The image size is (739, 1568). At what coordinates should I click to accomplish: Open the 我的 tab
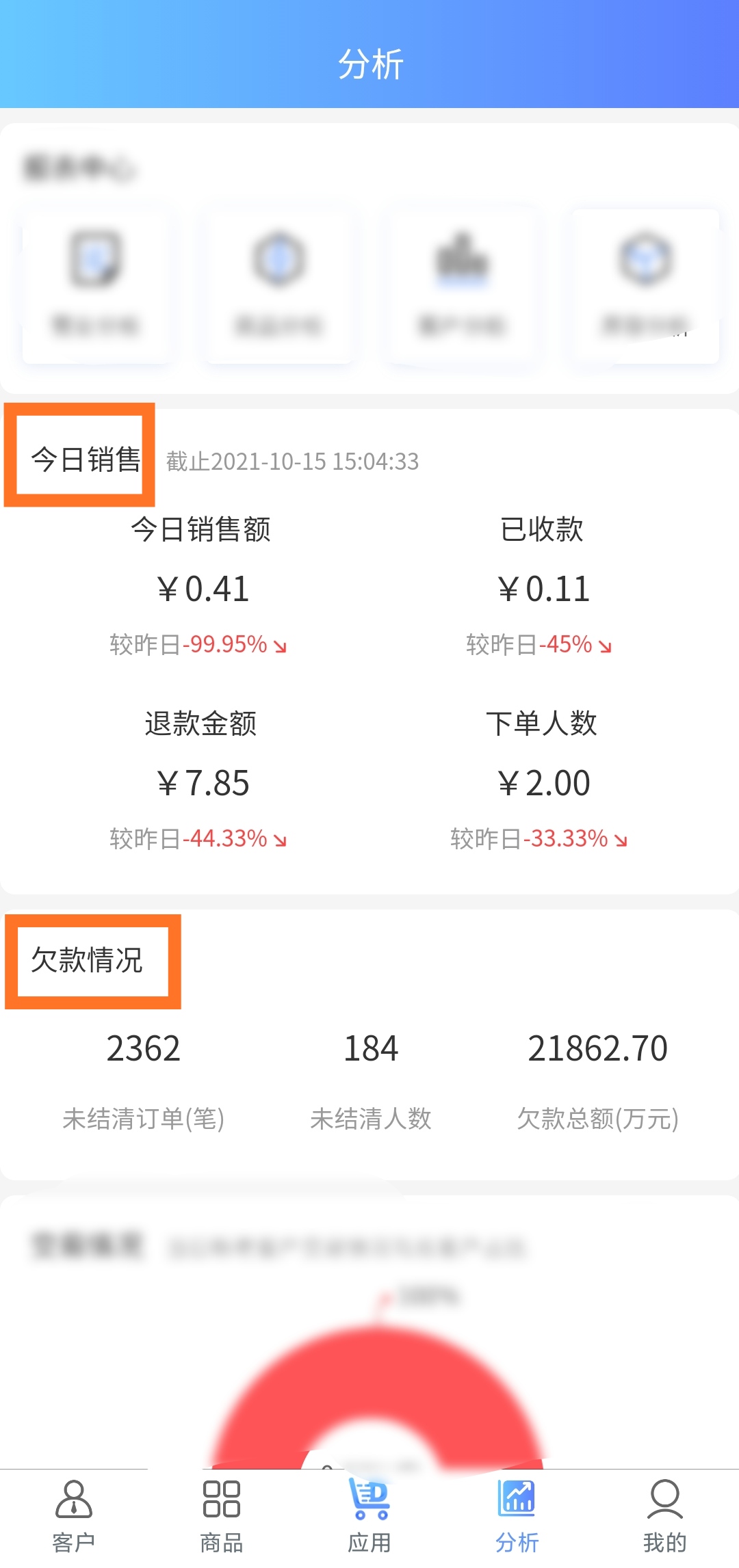664,1515
